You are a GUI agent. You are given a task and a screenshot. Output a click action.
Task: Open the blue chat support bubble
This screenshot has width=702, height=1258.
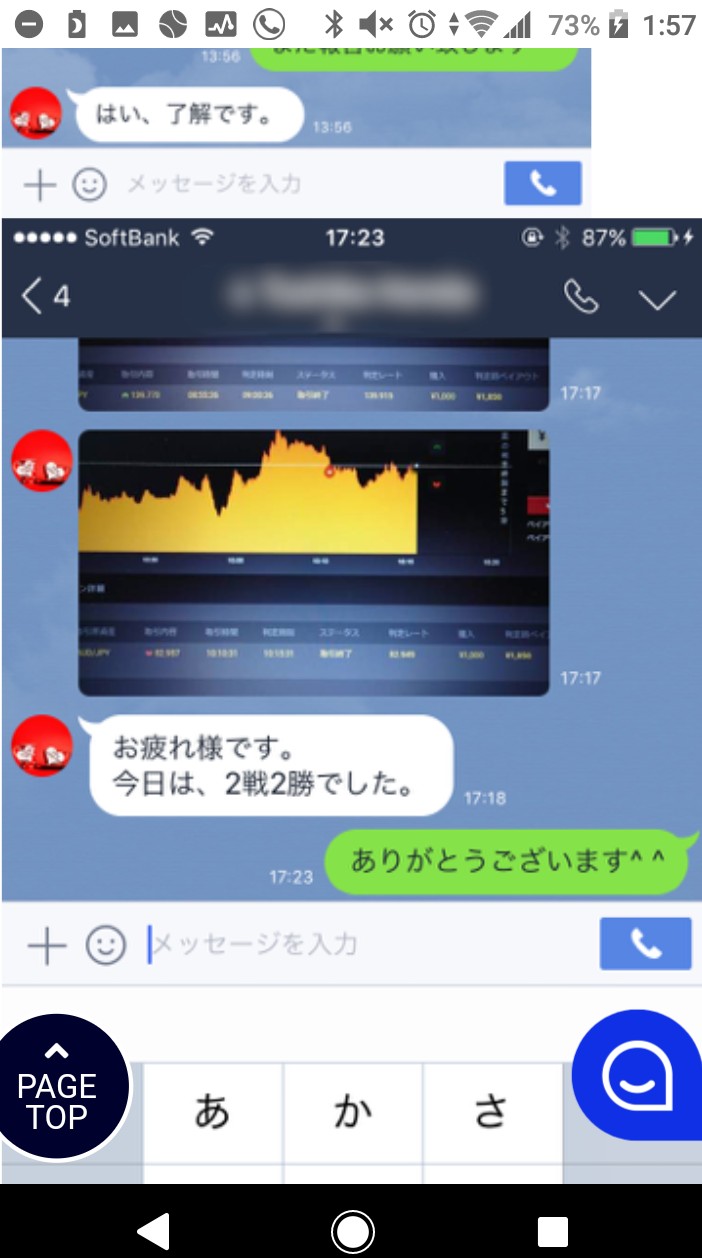[640, 1075]
